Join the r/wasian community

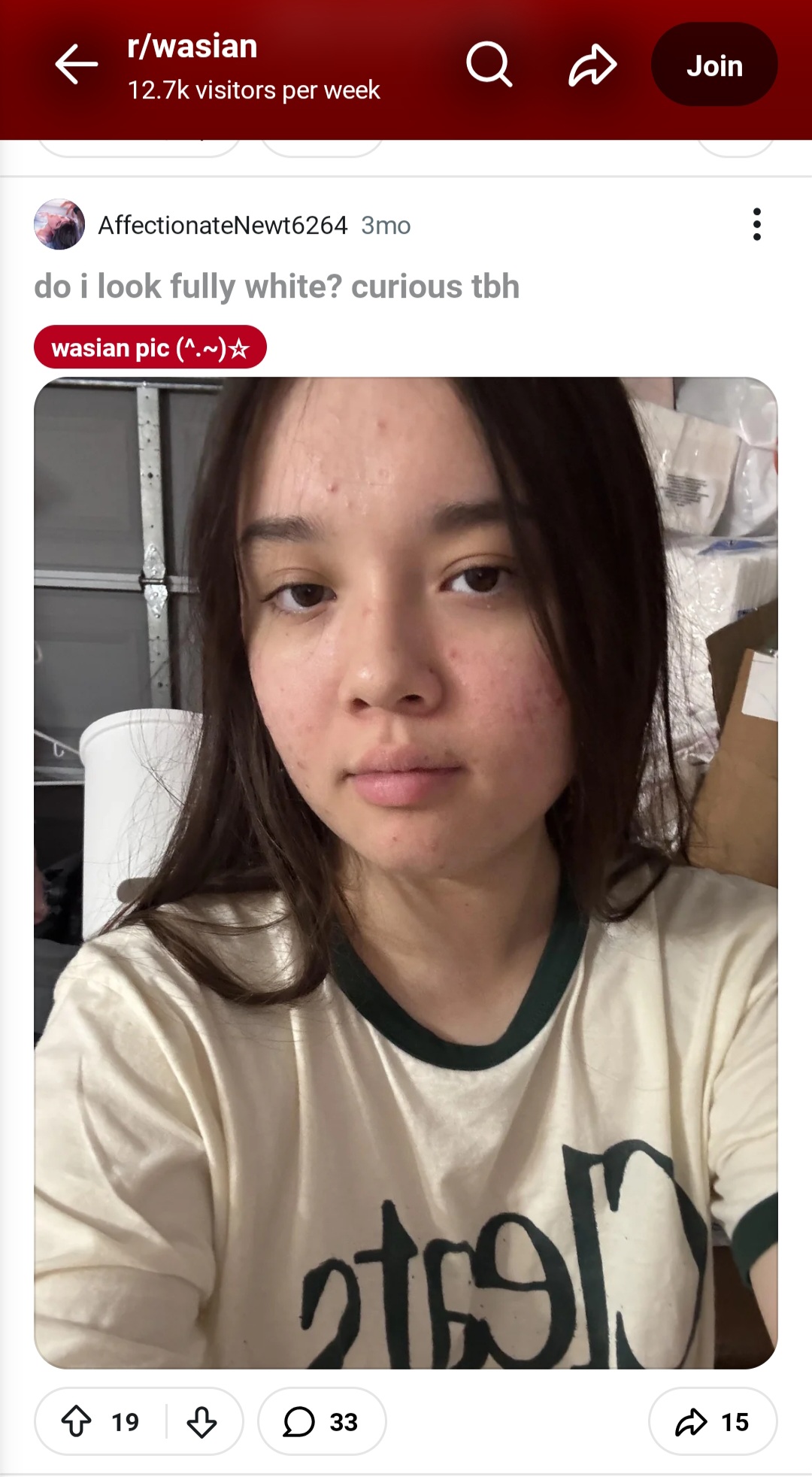click(714, 65)
